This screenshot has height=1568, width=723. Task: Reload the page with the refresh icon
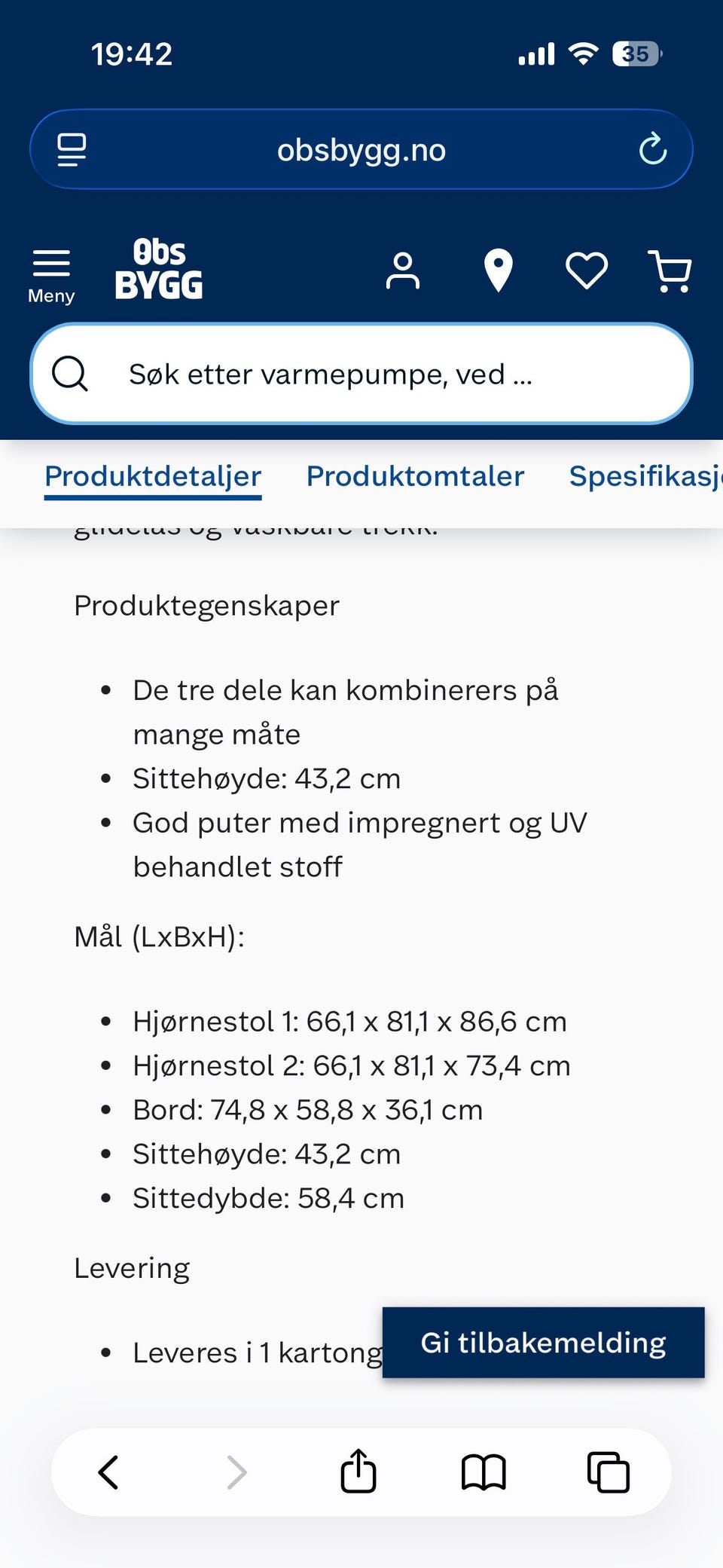click(652, 149)
